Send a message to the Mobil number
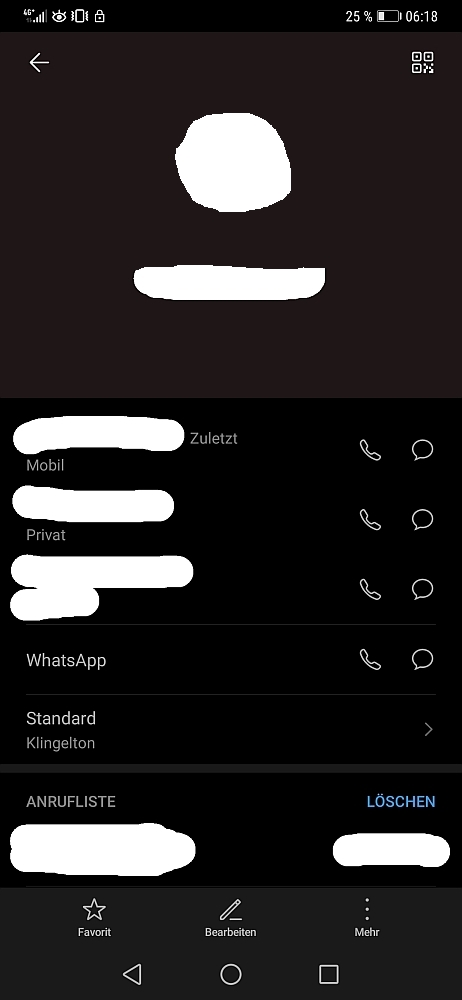The width and height of the screenshot is (462, 1000). [422, 450]
